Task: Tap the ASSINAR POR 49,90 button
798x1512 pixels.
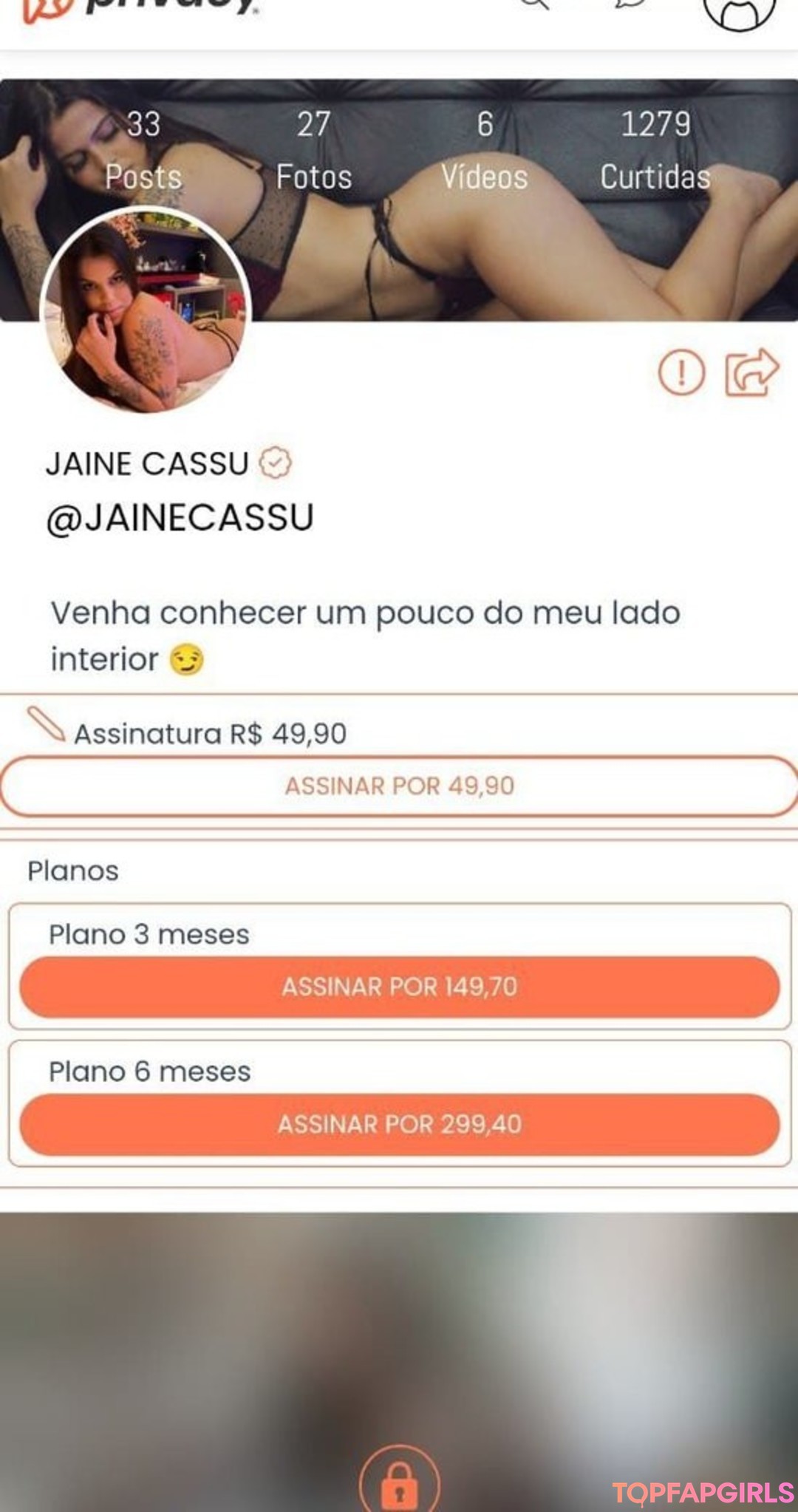Action: click(399, 786)
